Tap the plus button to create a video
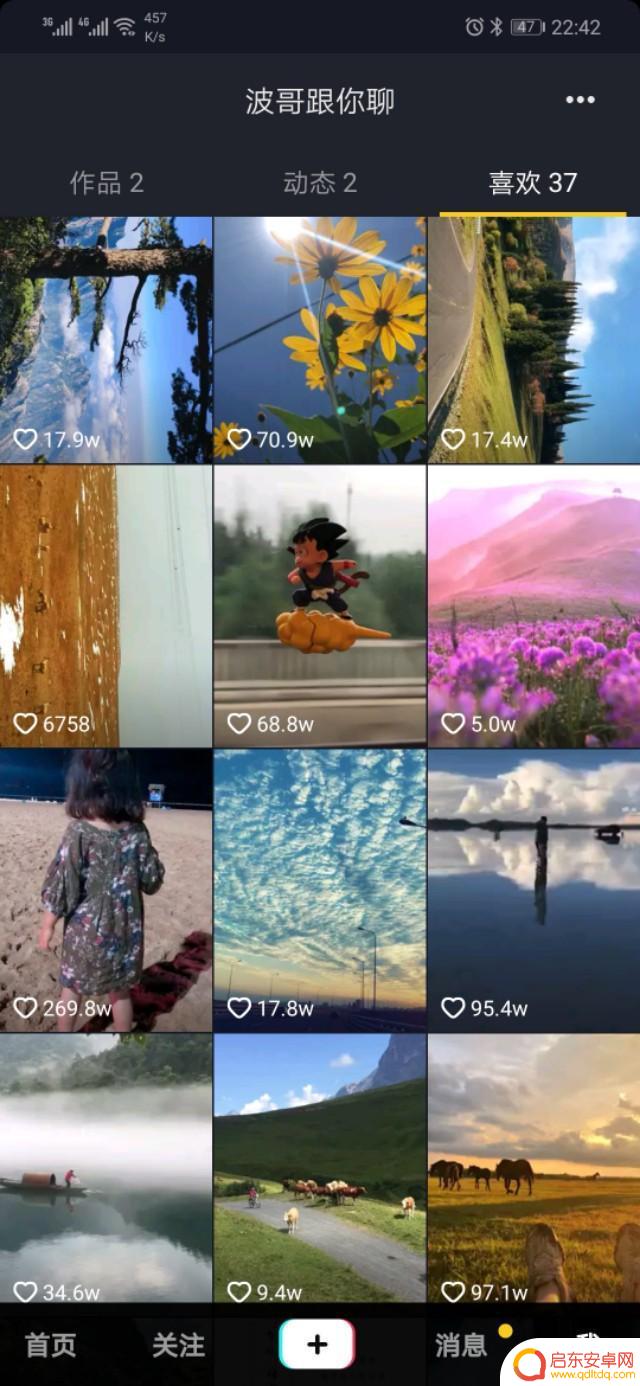The image size is (640, 1386). 317,1344
